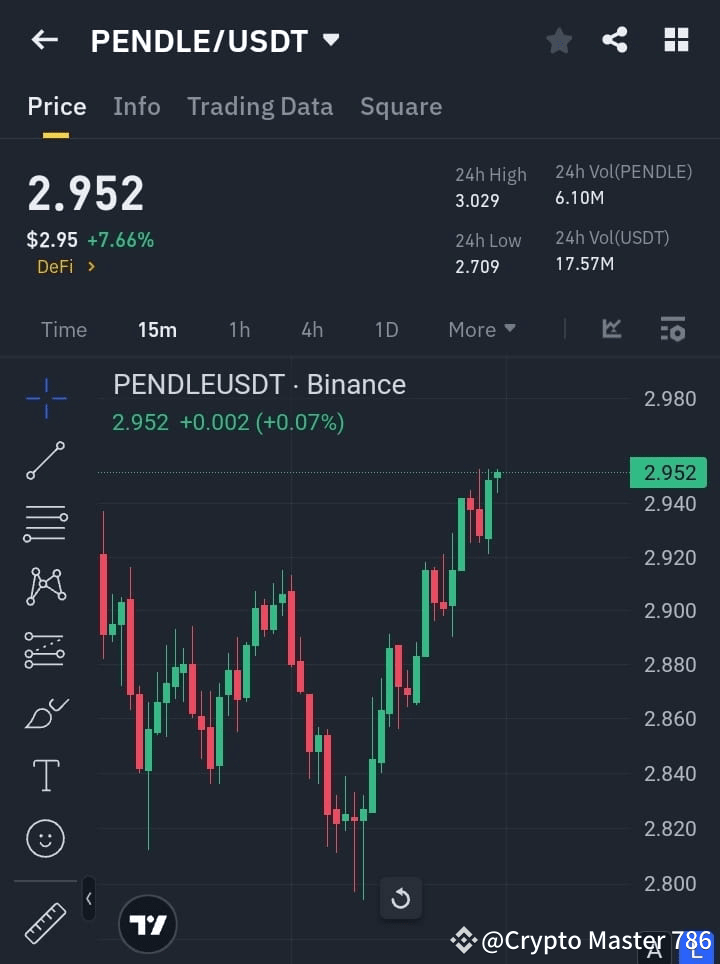Switch to the Trading Data tab
This screenshot has height=964, width=720.
[x=260, y=106]
